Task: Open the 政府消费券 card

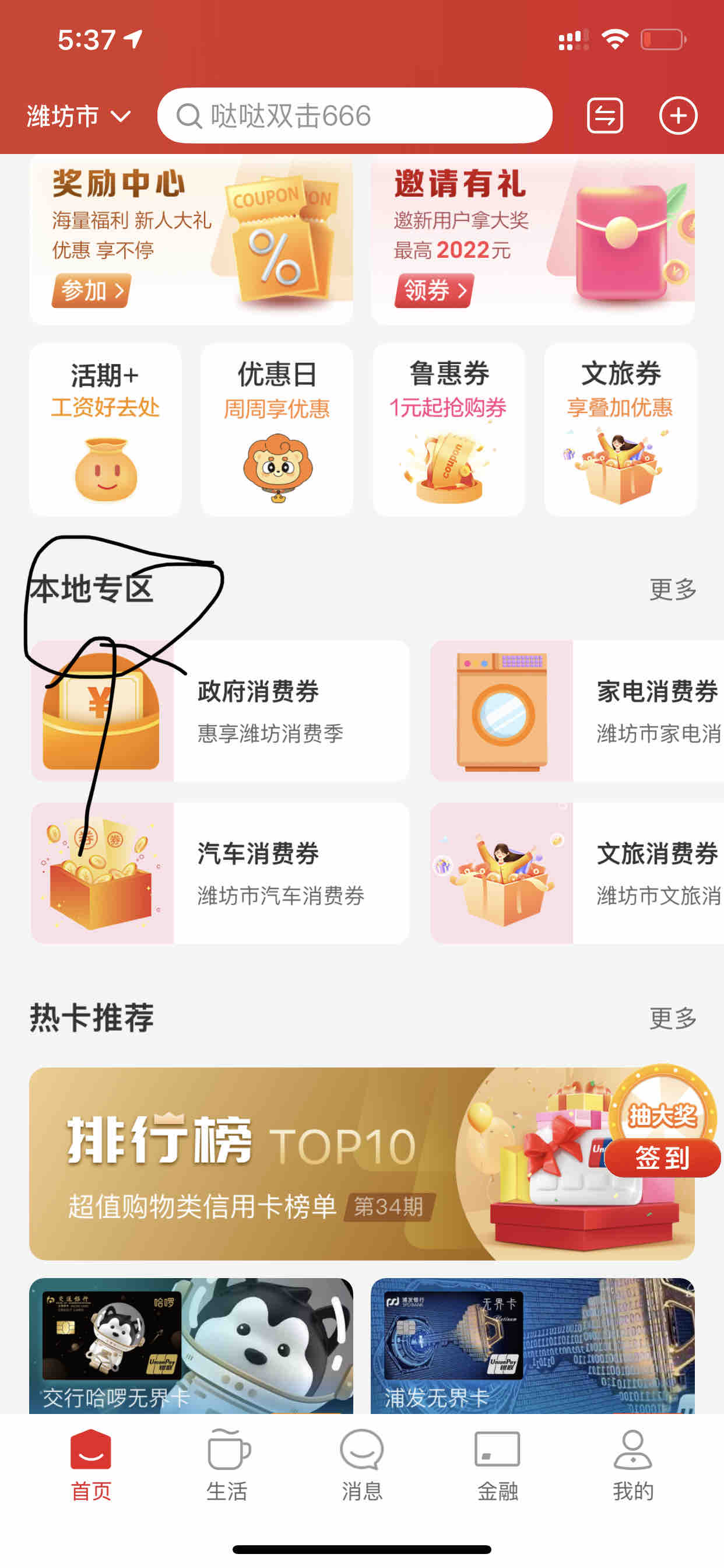Action: coord(220,711)
